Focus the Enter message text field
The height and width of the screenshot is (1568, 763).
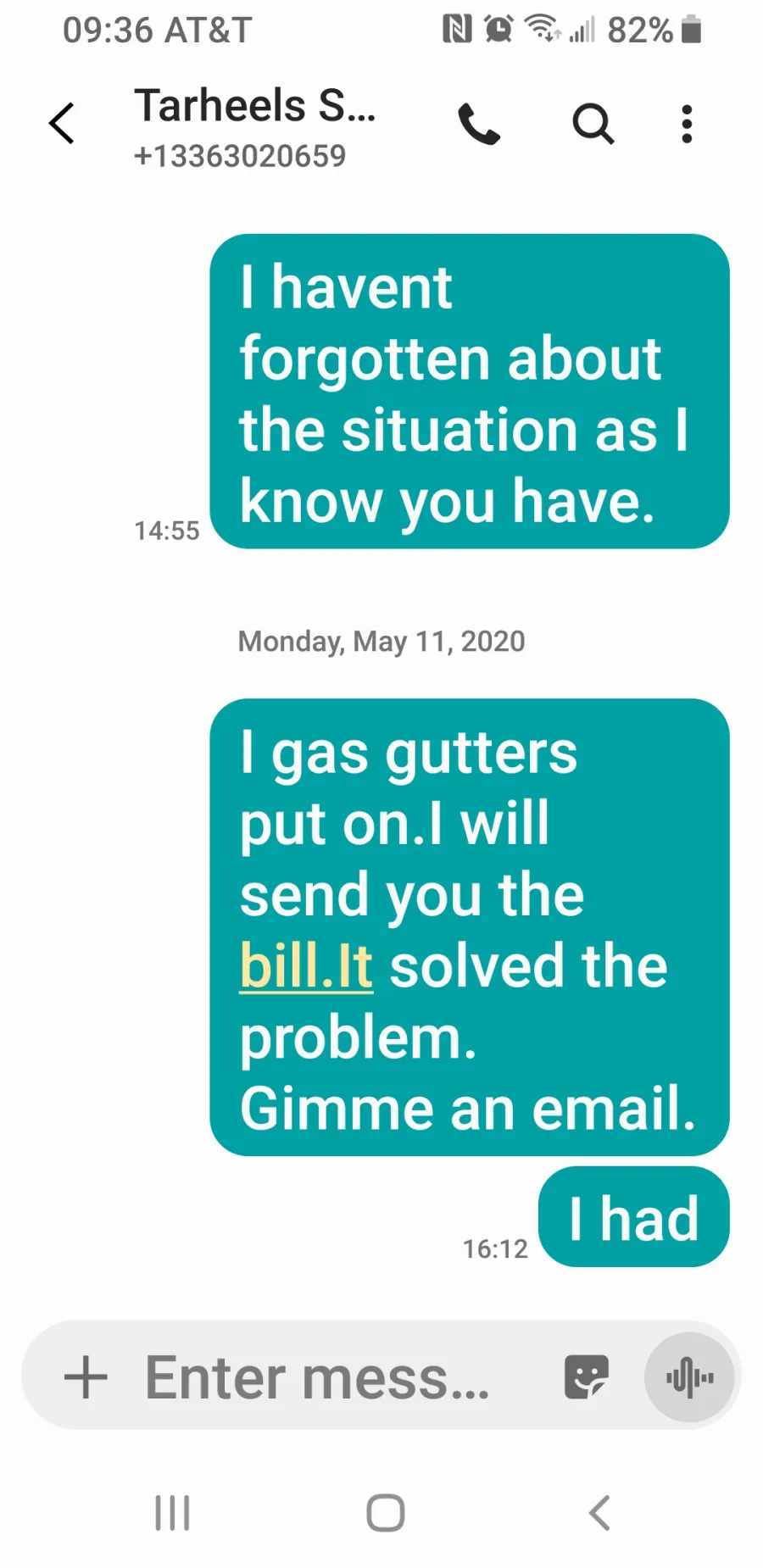point(318,1376)
